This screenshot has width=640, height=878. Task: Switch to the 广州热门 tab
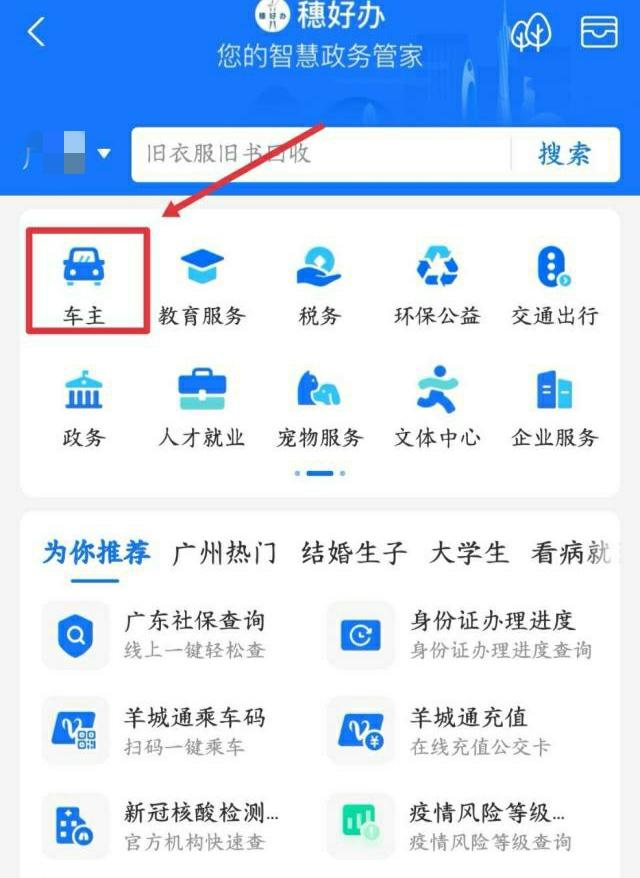coord(224,552)
